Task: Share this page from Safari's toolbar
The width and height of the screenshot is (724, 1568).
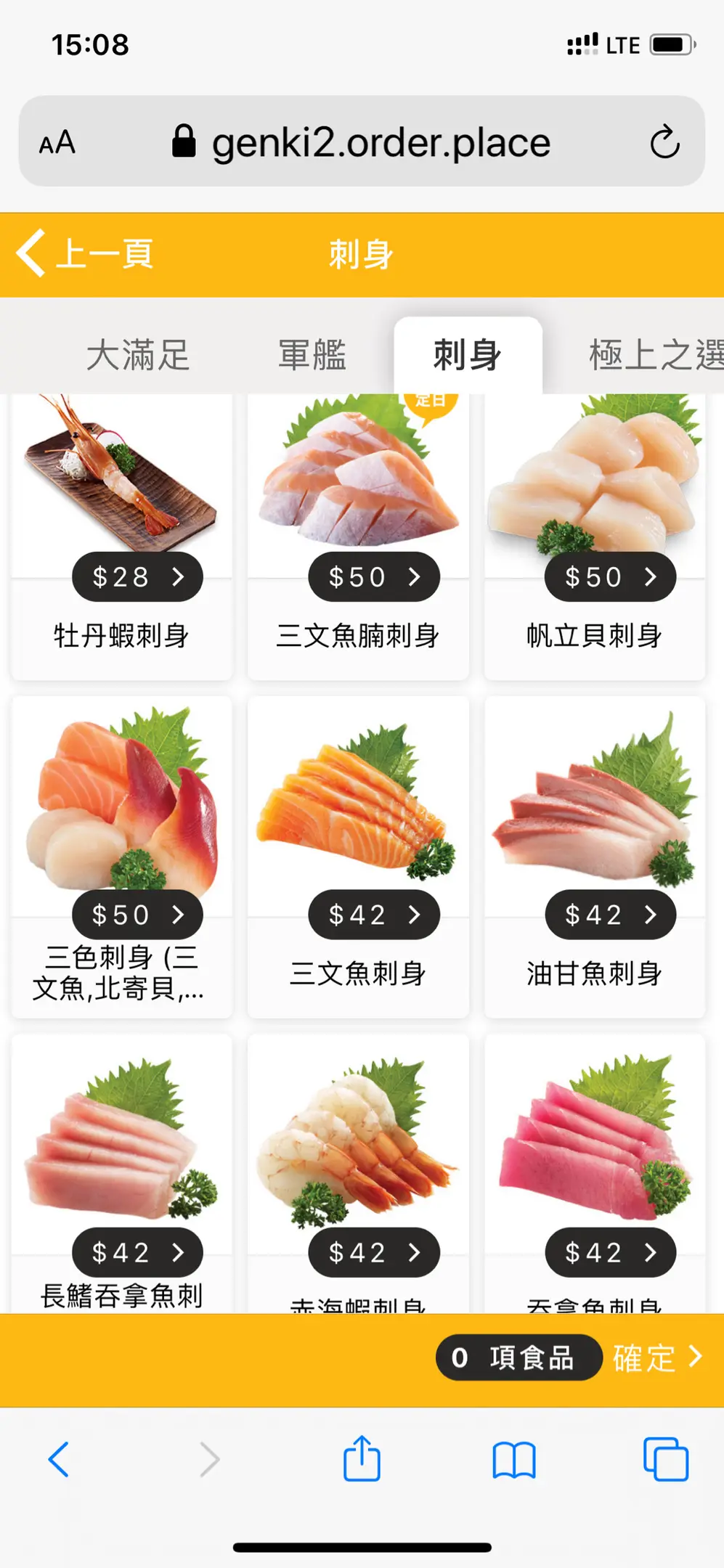Action: click(362, 1459)
